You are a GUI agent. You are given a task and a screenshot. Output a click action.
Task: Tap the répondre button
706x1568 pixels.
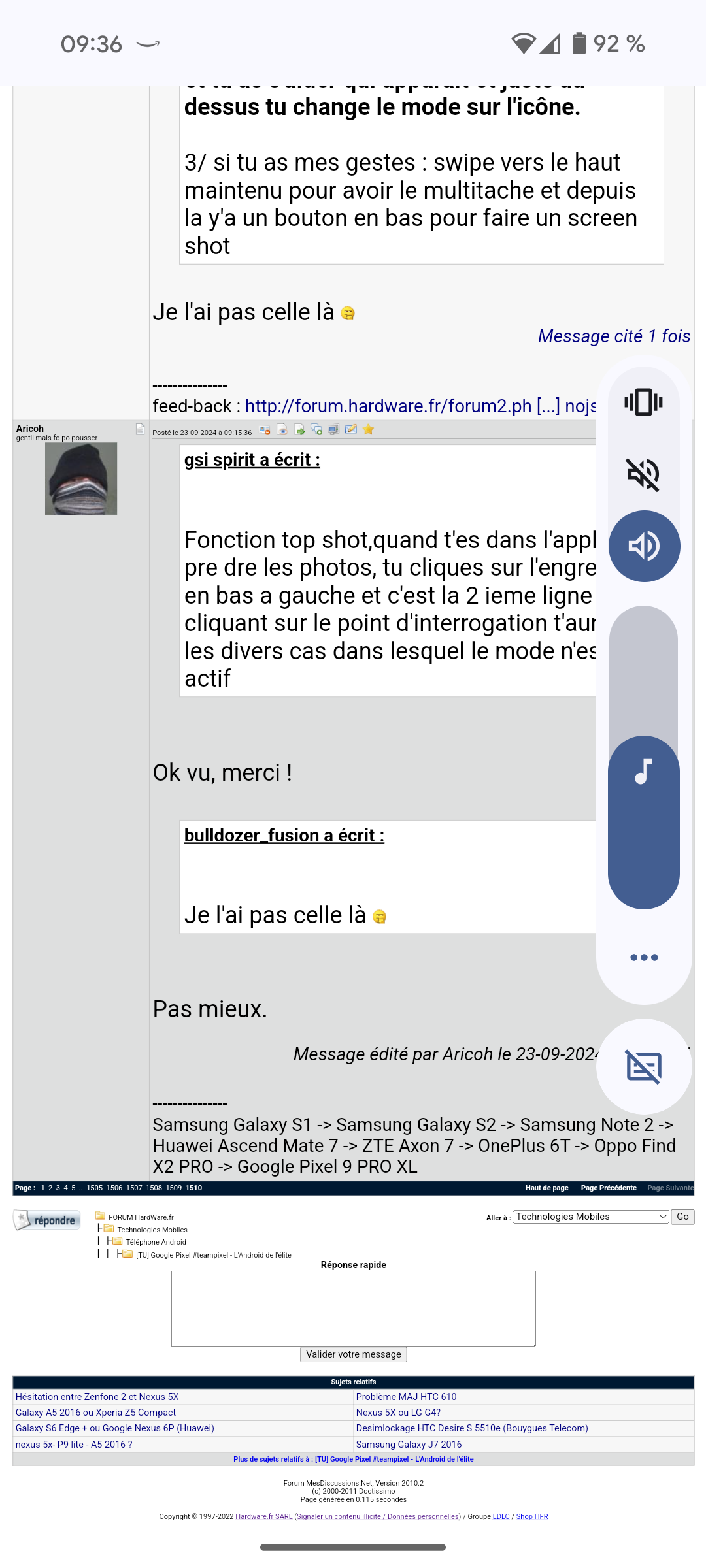pos(47,1220)
